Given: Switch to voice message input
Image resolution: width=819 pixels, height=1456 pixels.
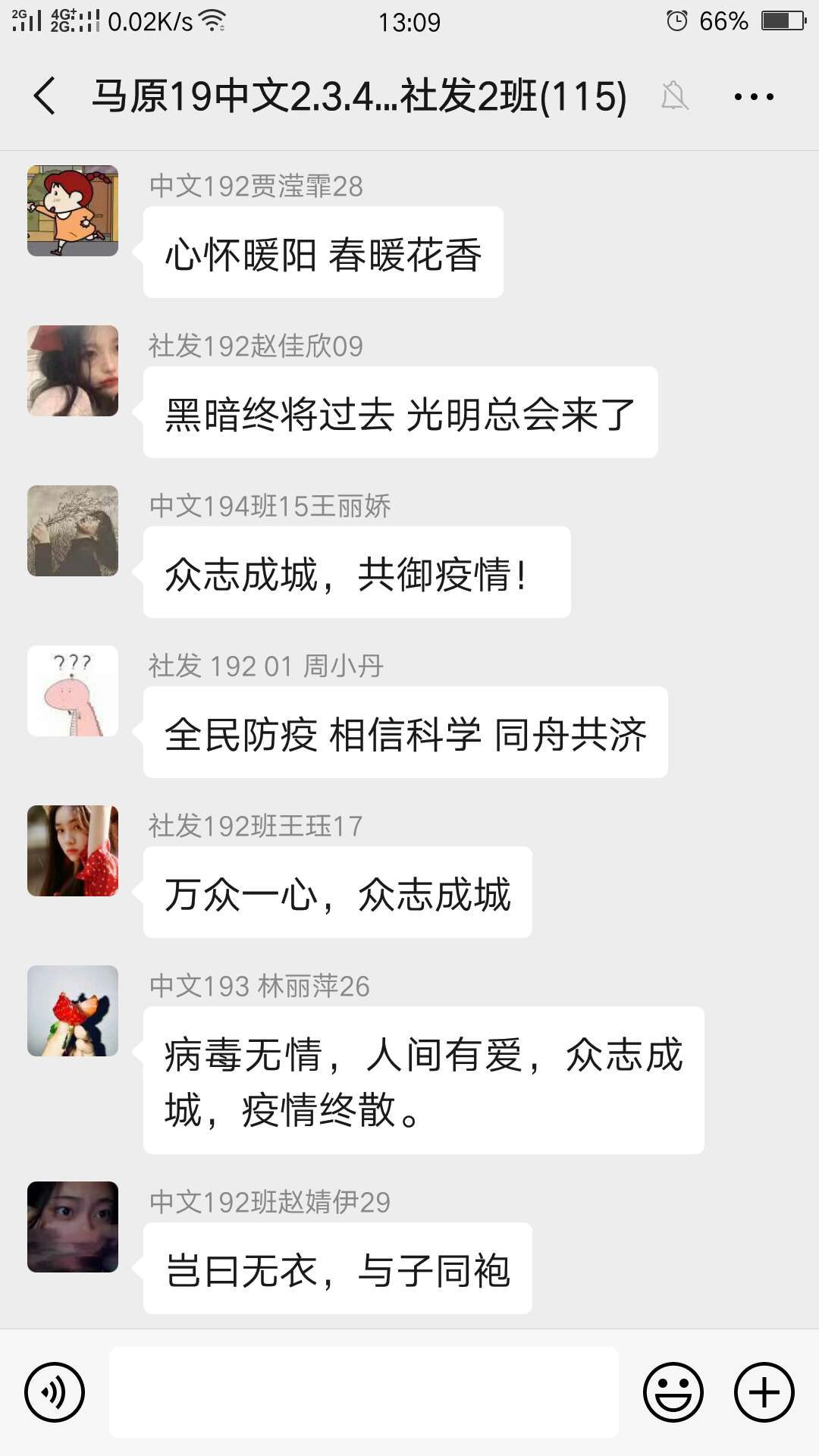Looking at the screenshot, I should (55, 1392).
